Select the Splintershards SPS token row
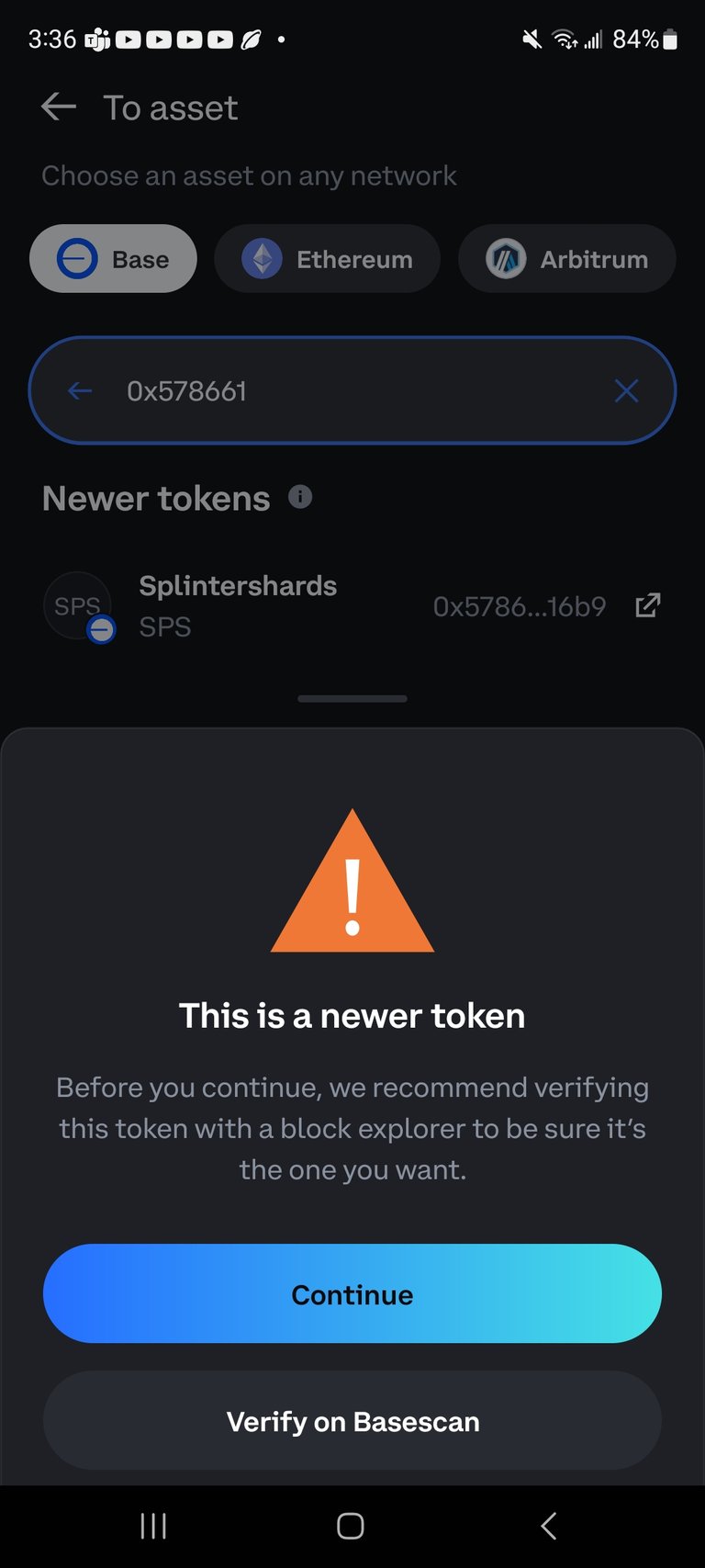The width and height of the screenshot is (705, 1568). 352,606
